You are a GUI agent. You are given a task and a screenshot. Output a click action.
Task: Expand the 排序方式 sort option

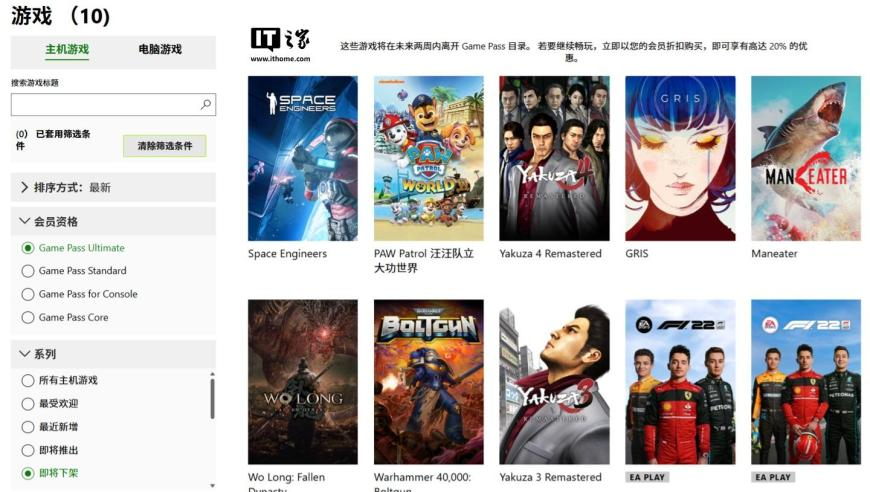pos(113,187)
